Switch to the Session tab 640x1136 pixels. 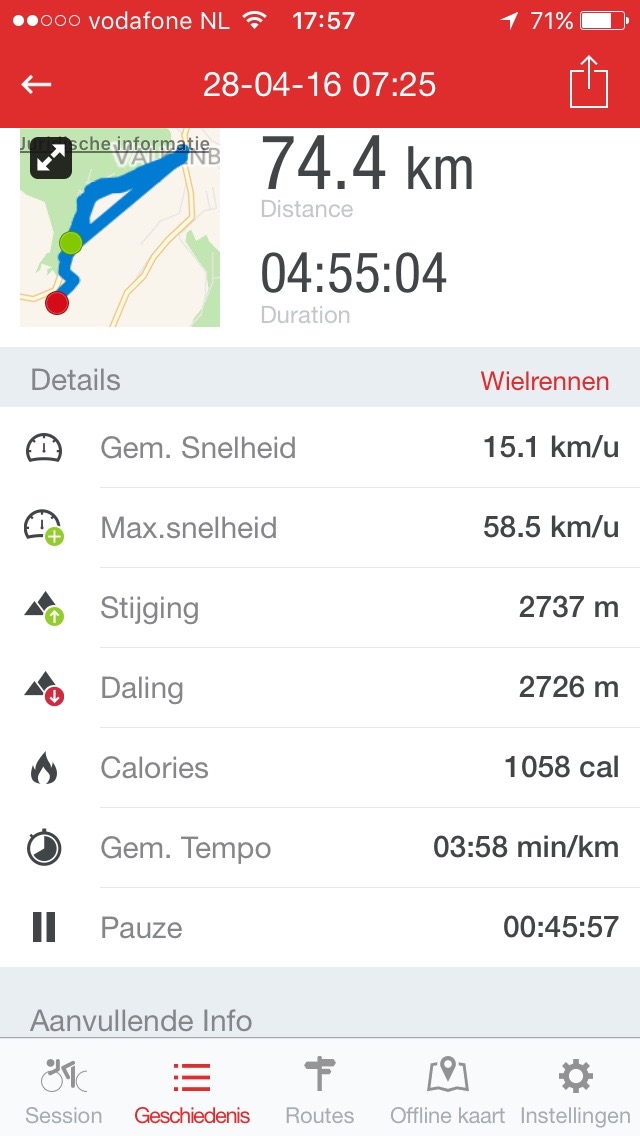pos(63,1090)
